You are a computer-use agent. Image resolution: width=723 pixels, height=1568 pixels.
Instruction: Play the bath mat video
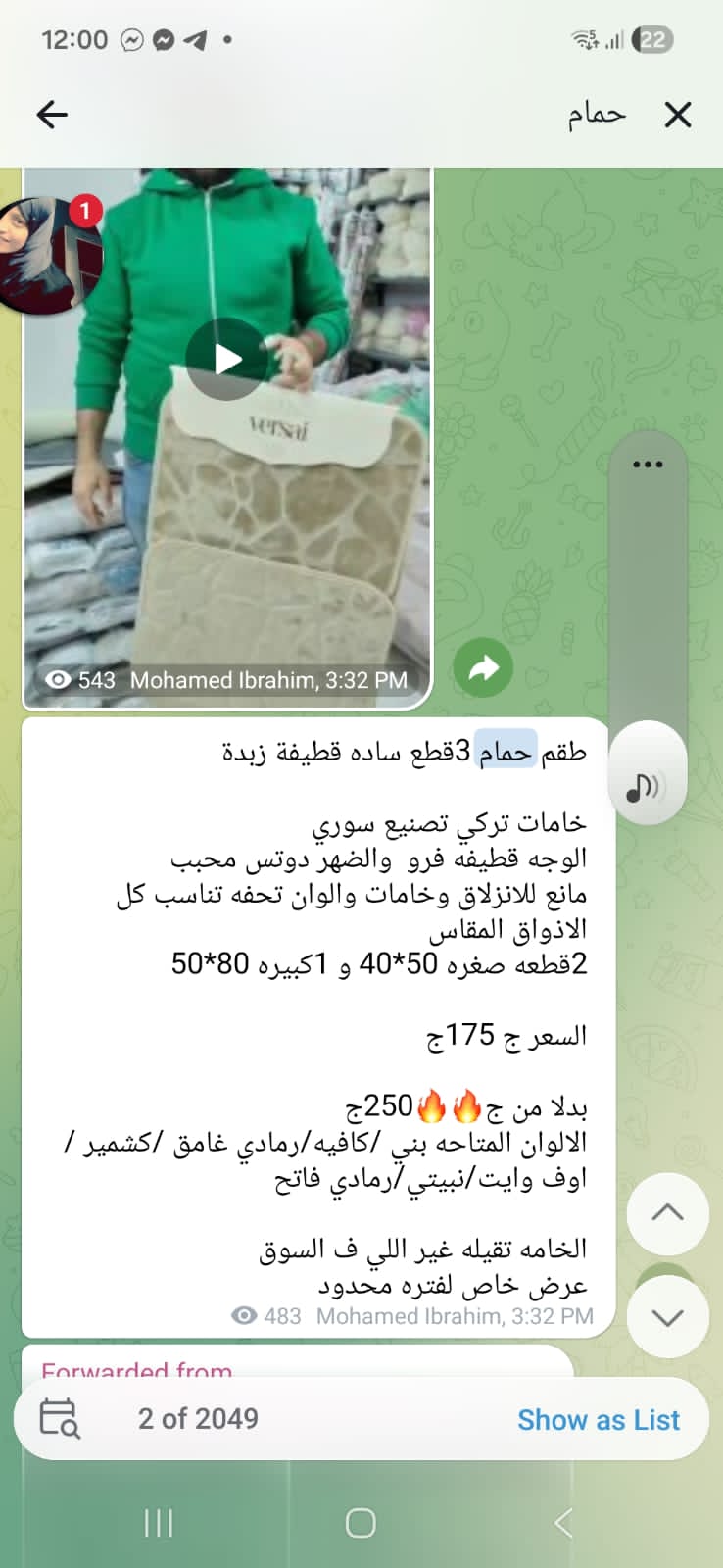point(227,360)
